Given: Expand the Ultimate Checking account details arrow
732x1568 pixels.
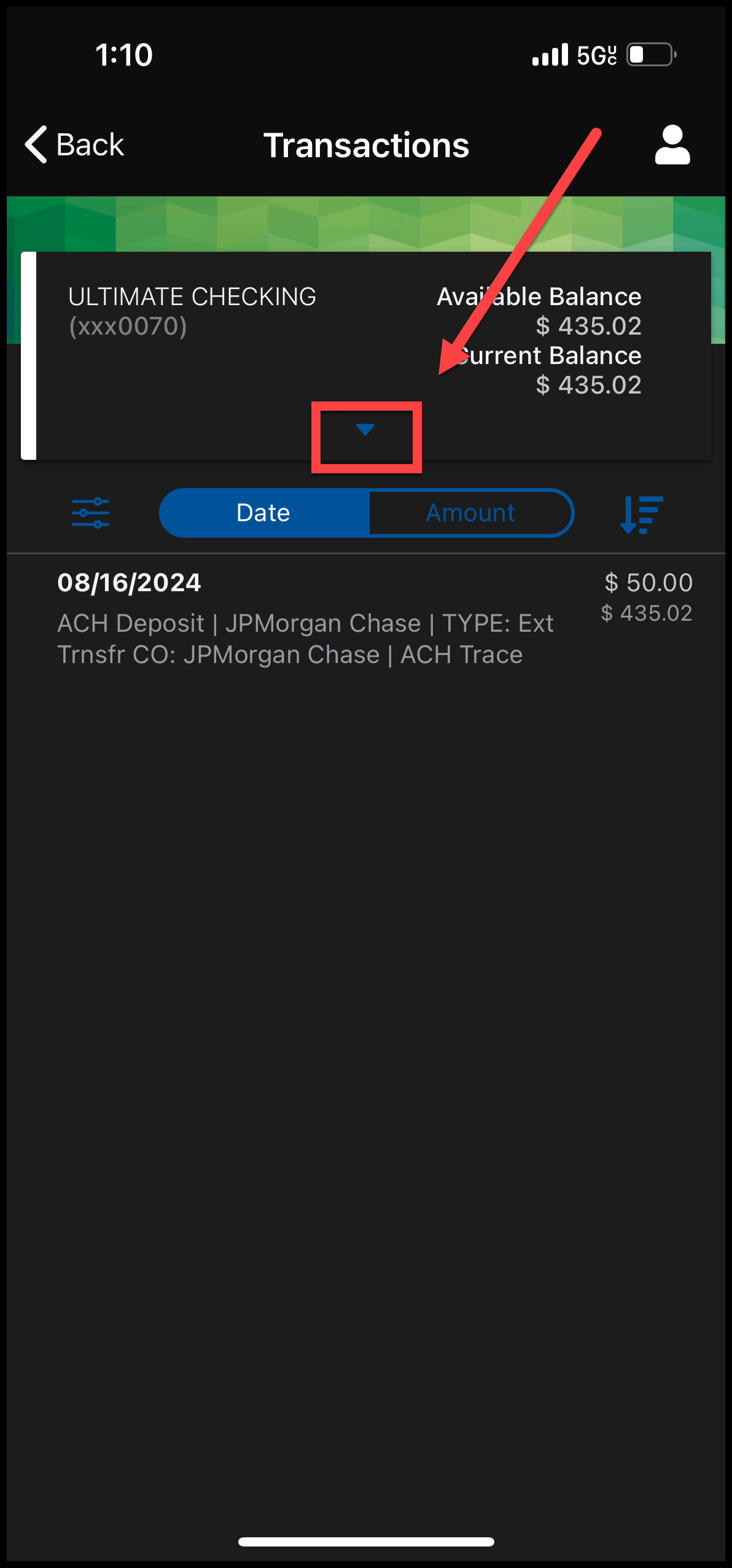Looking at the screenshot, I should click(x=365, y=430).
